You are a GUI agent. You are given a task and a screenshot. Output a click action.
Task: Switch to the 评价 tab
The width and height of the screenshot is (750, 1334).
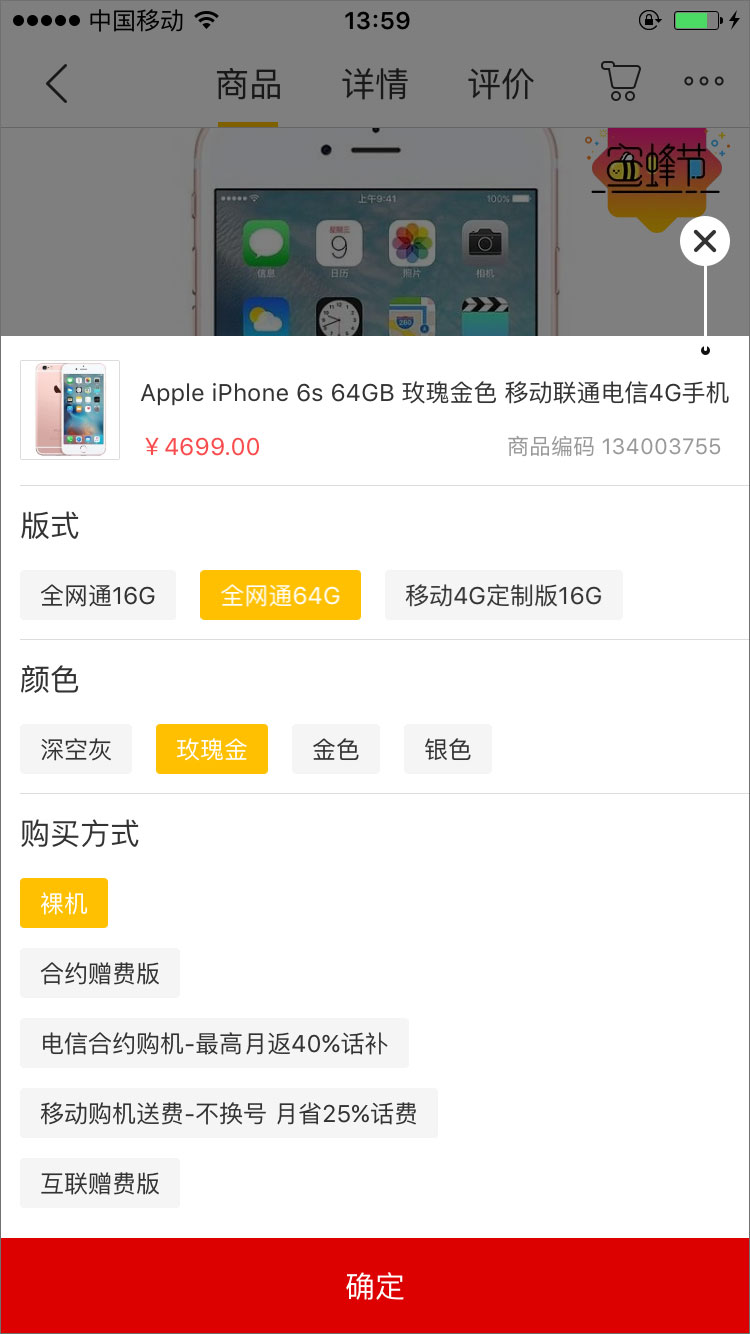point(501,84)
